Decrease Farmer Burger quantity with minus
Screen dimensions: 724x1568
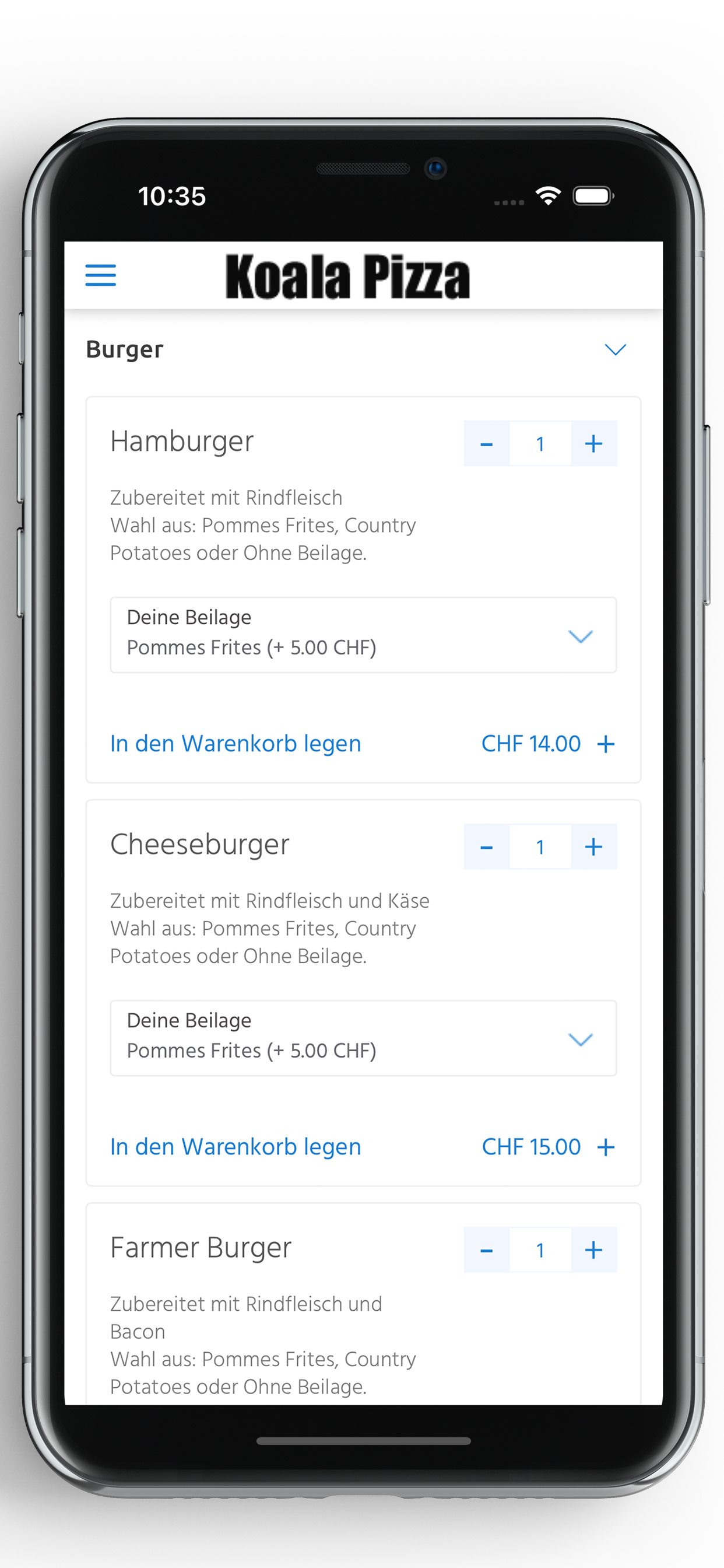tap(487, 1249)
